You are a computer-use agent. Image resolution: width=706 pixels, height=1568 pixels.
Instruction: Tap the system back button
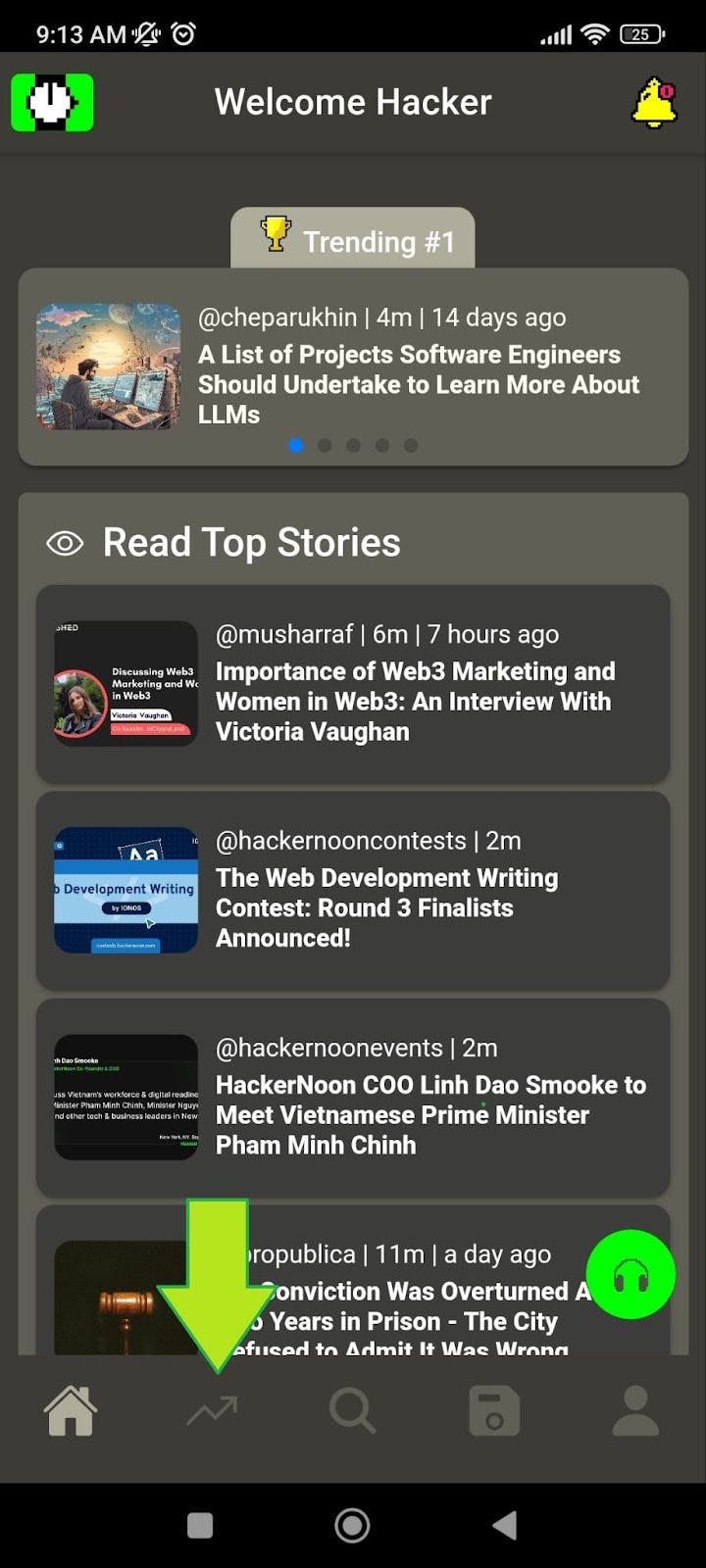click(504, 1525)
